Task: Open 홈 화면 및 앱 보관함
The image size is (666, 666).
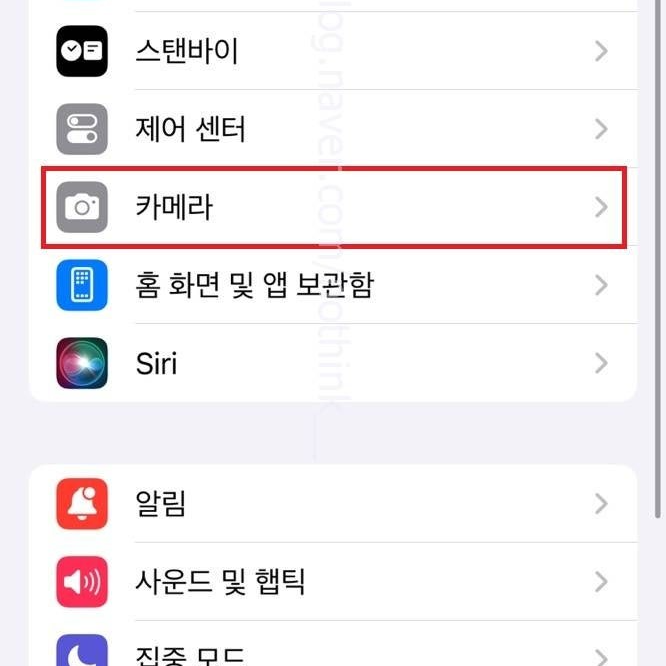Action: [x=333, y=285]
